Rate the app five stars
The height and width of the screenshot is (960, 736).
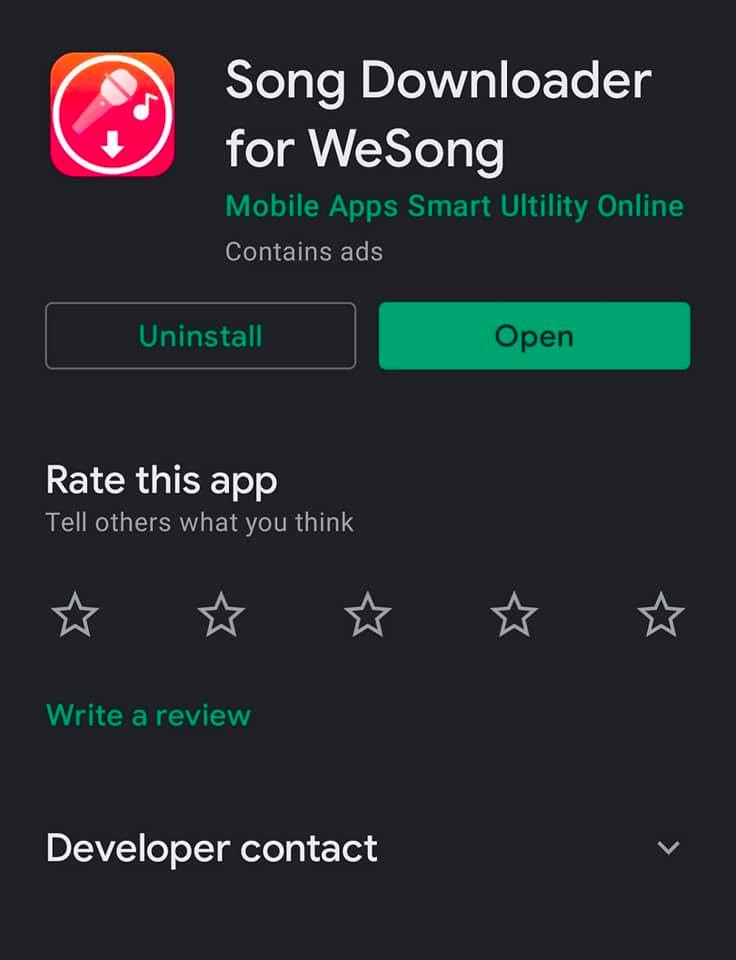(660, 614)
